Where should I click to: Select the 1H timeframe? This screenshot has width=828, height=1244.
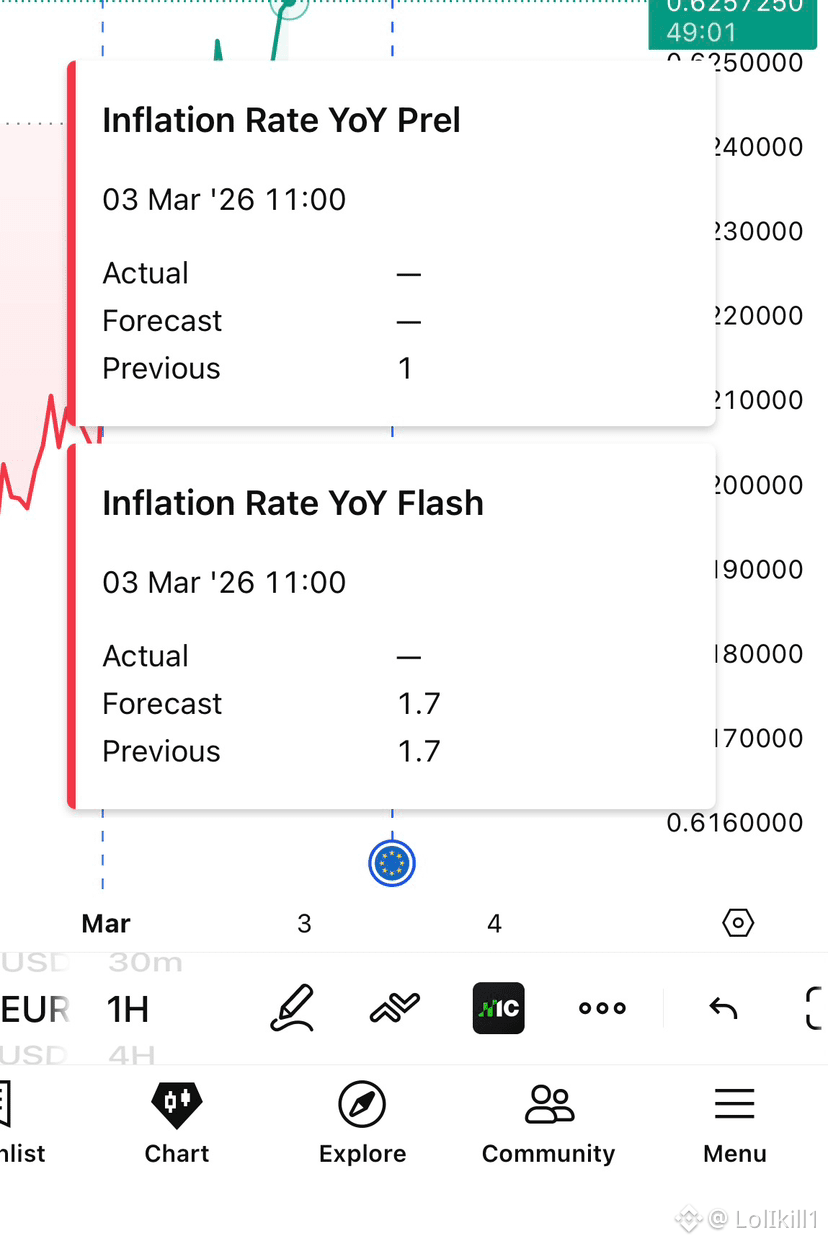(x=128, y=1010)
